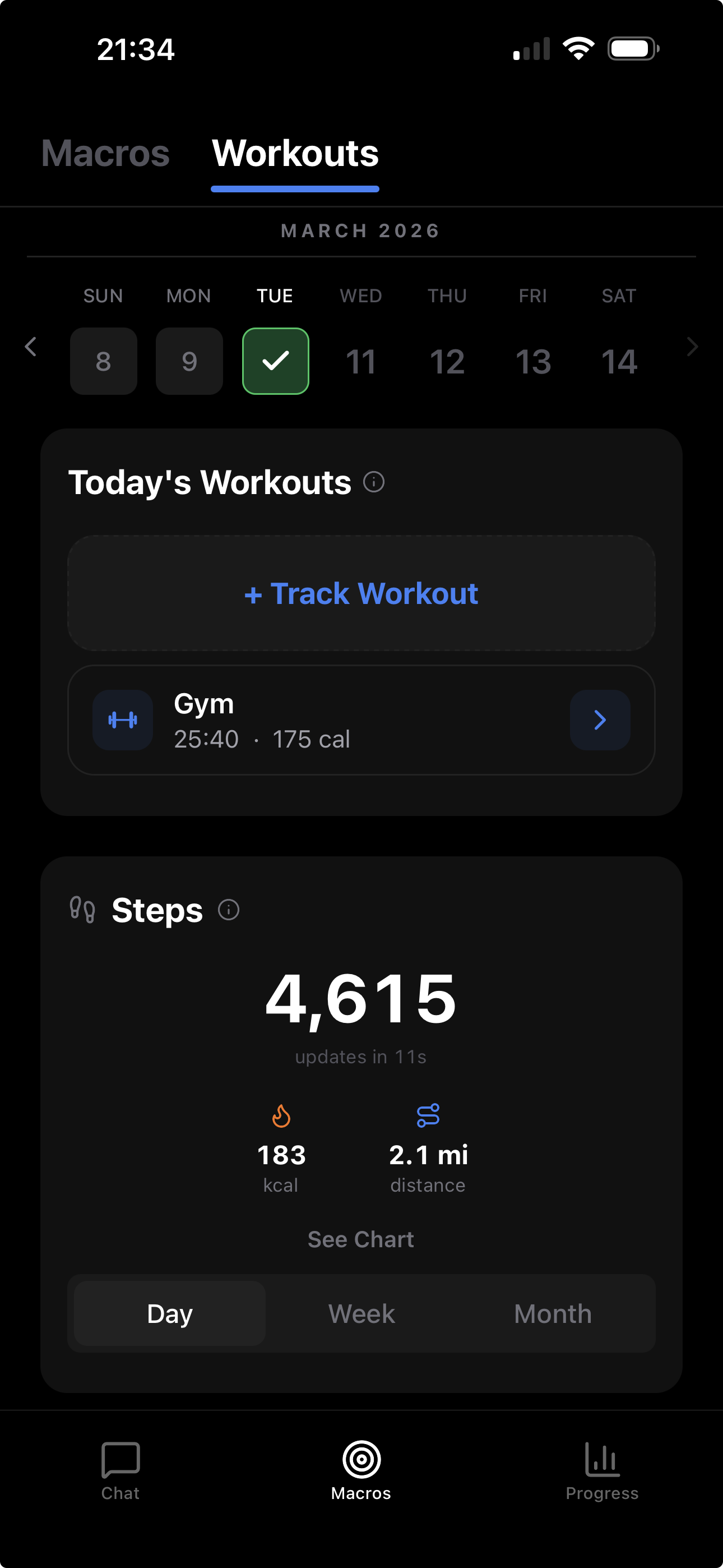
Task: Go to next week using right chevron
Action: coord(692,347)
